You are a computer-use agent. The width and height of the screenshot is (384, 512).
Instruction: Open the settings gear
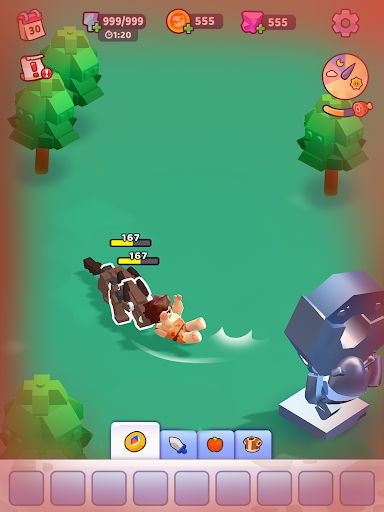(345, 23)
